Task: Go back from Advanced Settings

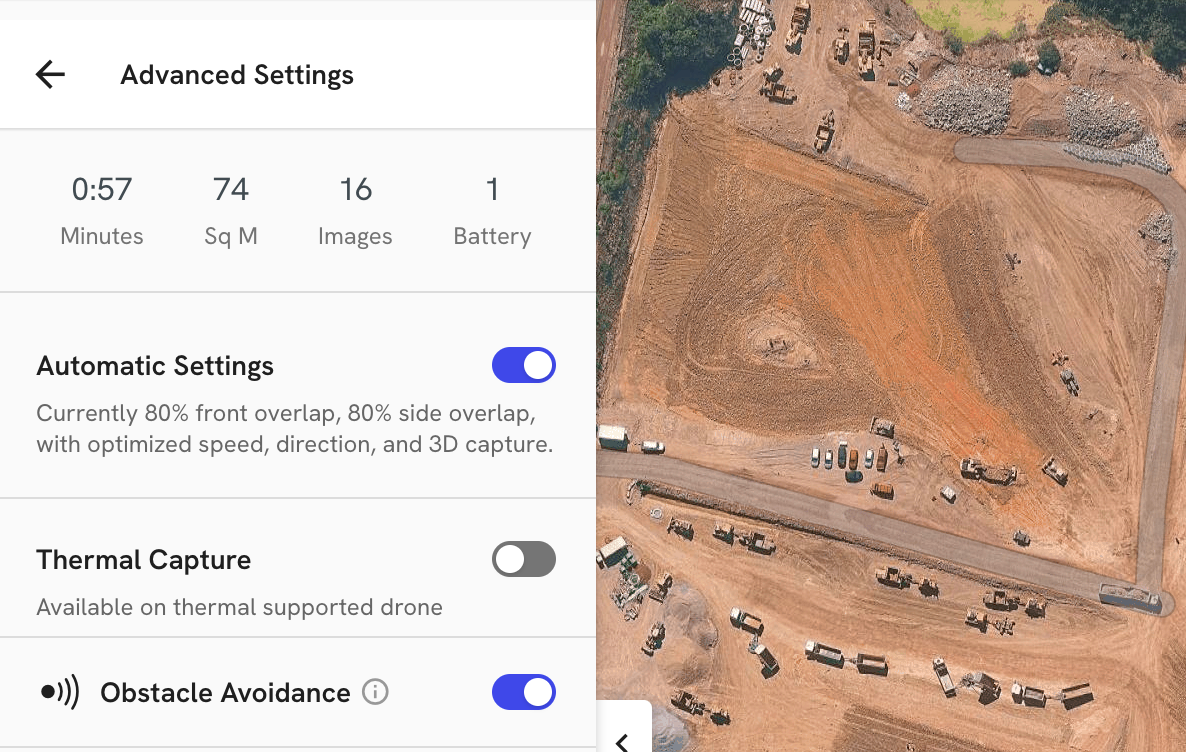Action: pyautogui.click(x=50, y=74)
